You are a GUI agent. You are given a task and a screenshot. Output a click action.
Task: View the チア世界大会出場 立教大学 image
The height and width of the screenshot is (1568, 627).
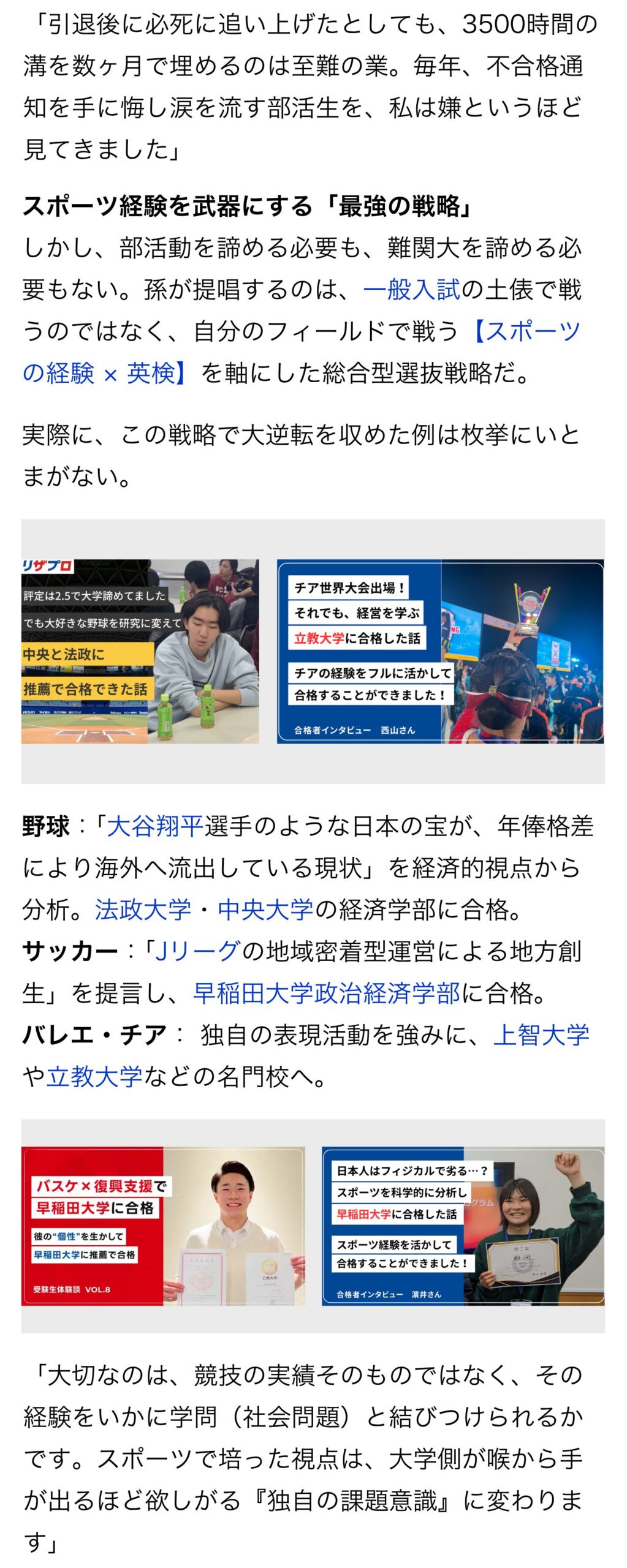pyautogui.click(x=440, y=650)
